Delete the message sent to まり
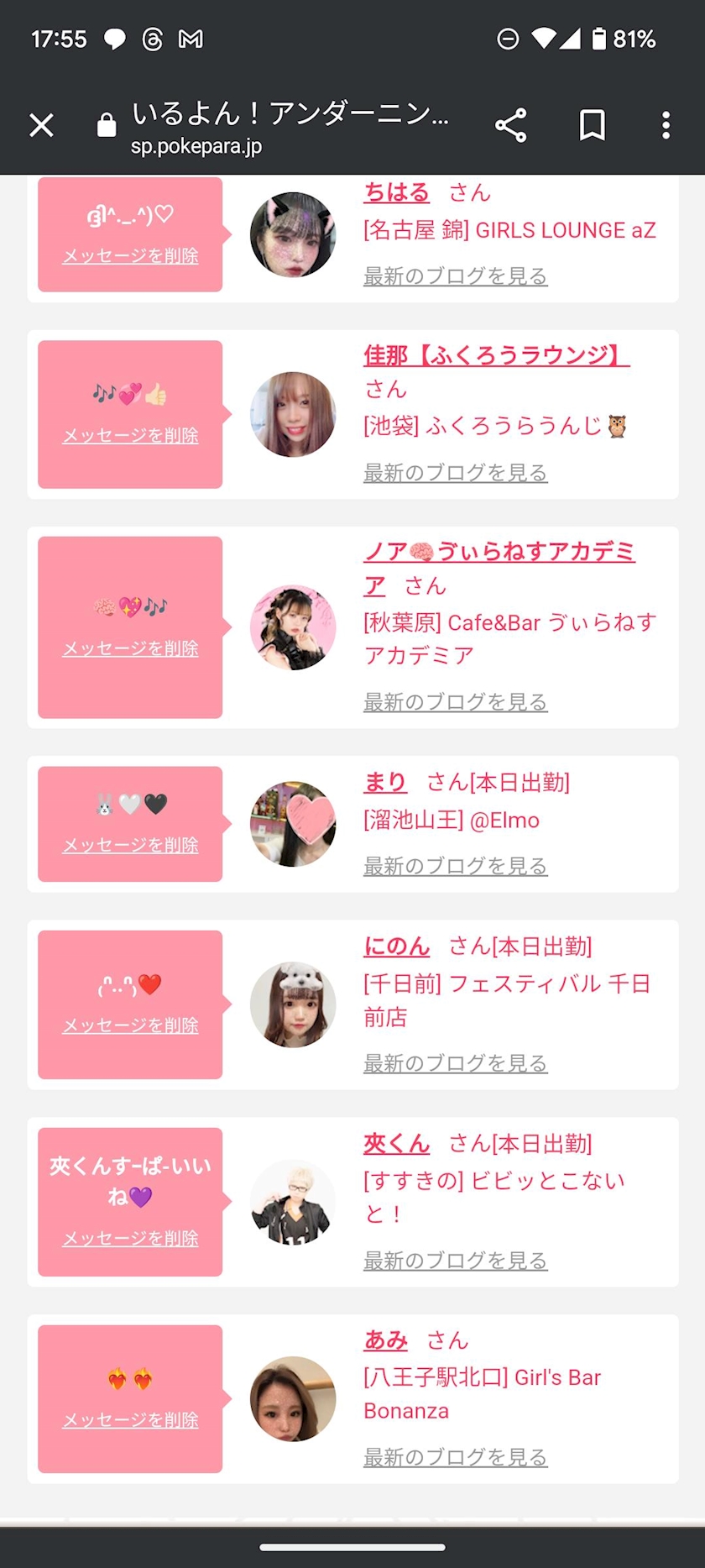 [130, 846]
